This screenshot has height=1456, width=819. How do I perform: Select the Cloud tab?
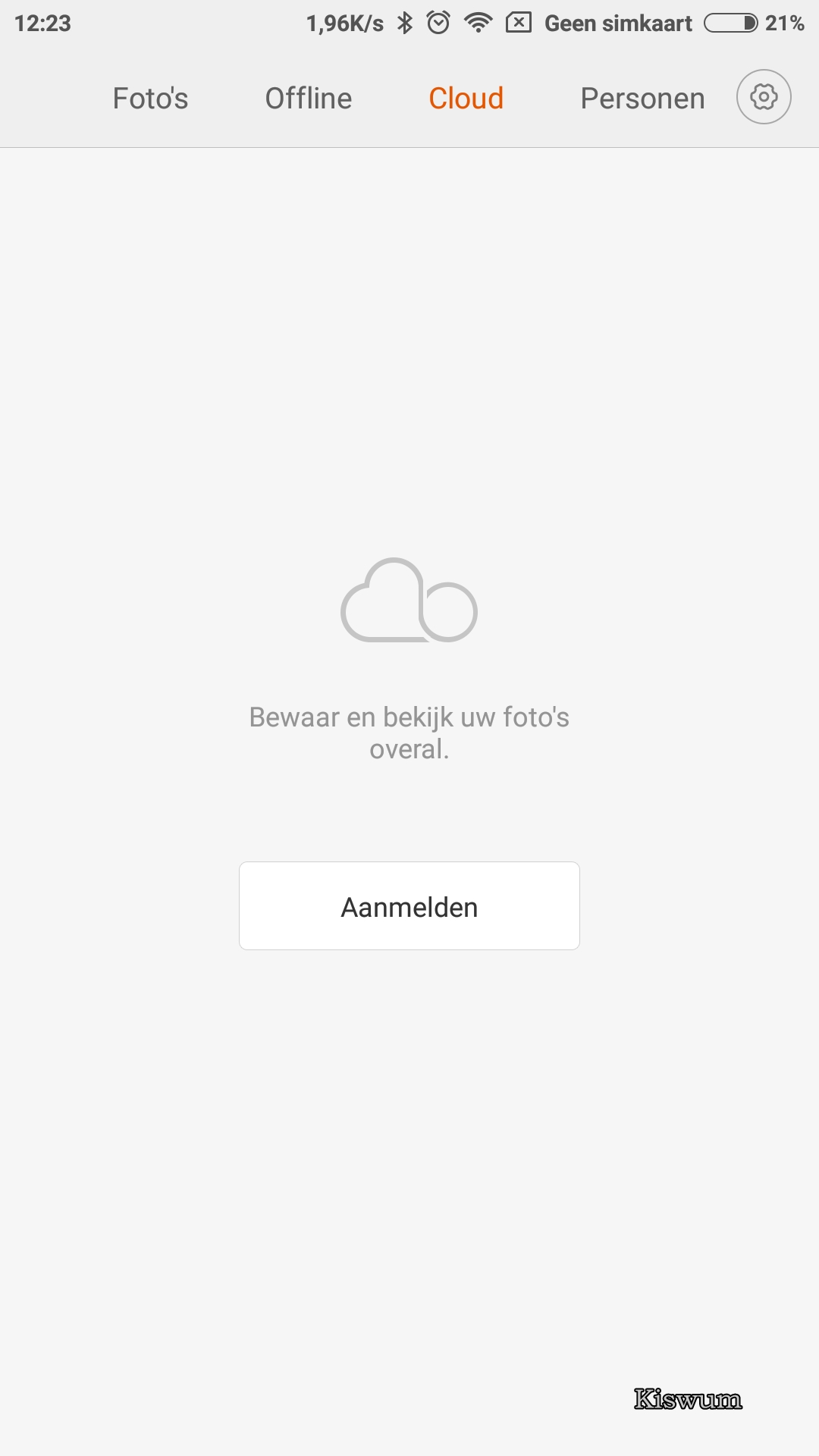[466, 99]
